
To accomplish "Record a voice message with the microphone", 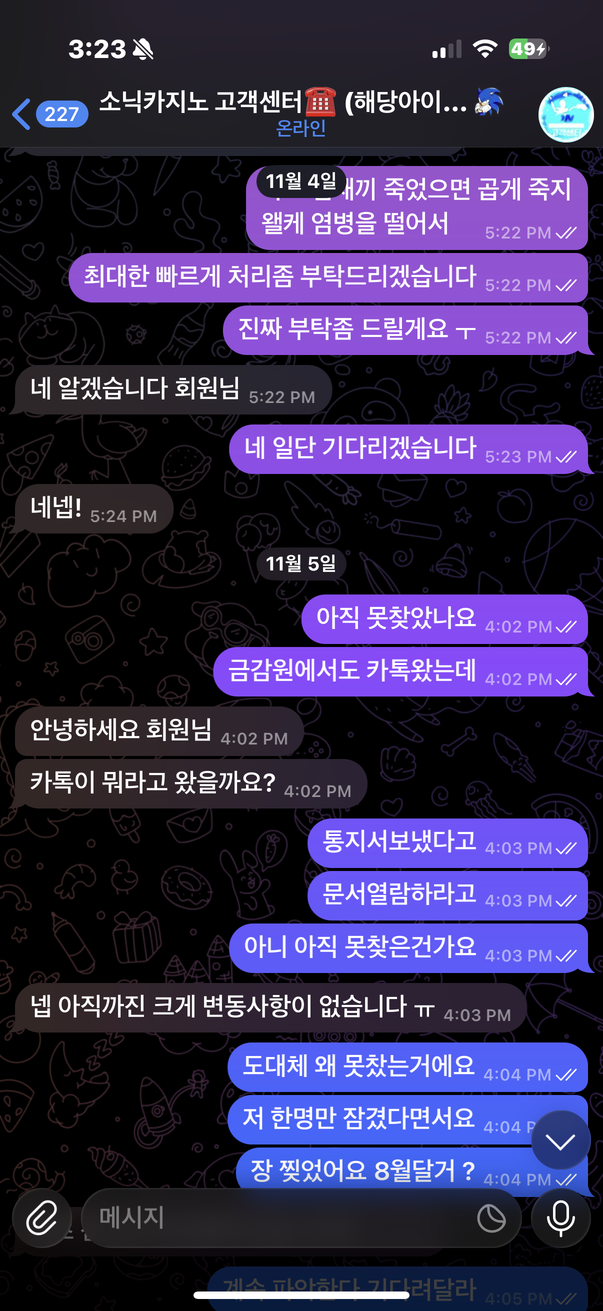I will (561, 1217).
